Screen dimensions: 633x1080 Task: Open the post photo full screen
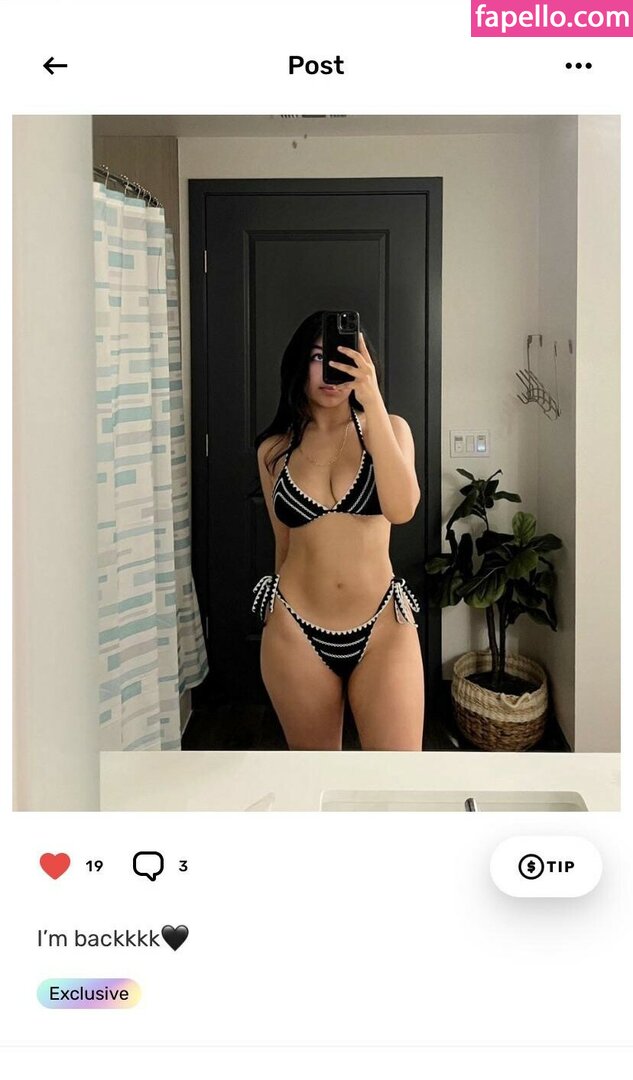click(x=316, y=463)
